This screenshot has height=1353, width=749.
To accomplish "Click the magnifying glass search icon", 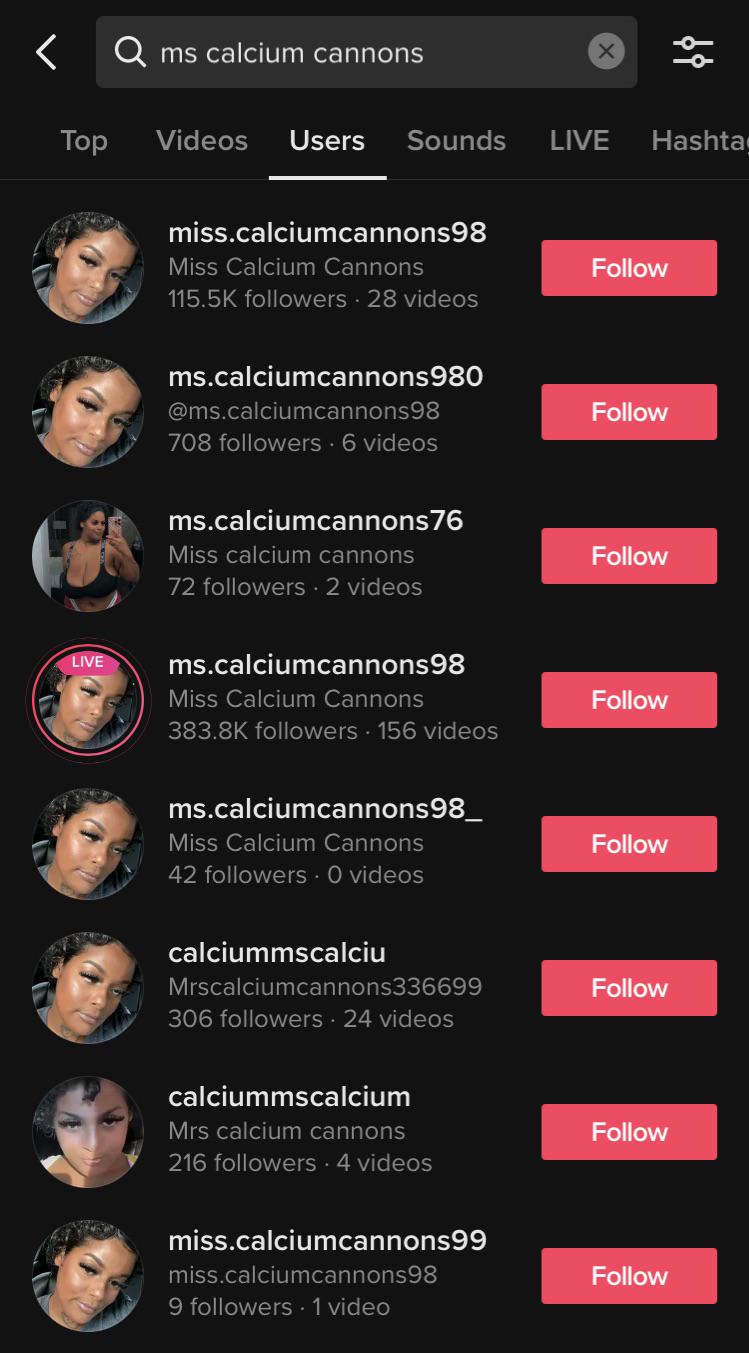I will click(131, 51).
